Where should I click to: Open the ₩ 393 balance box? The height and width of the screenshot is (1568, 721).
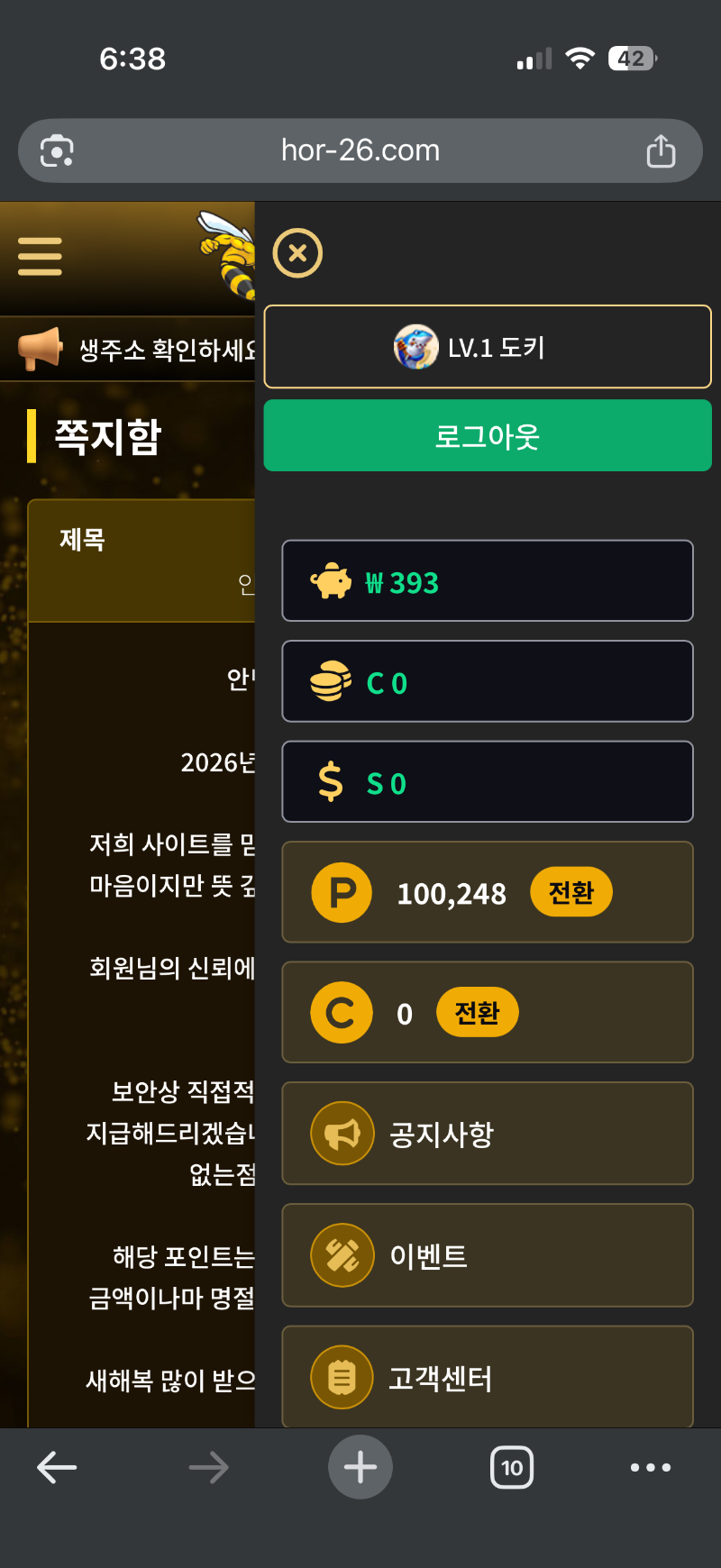point(487,581)
